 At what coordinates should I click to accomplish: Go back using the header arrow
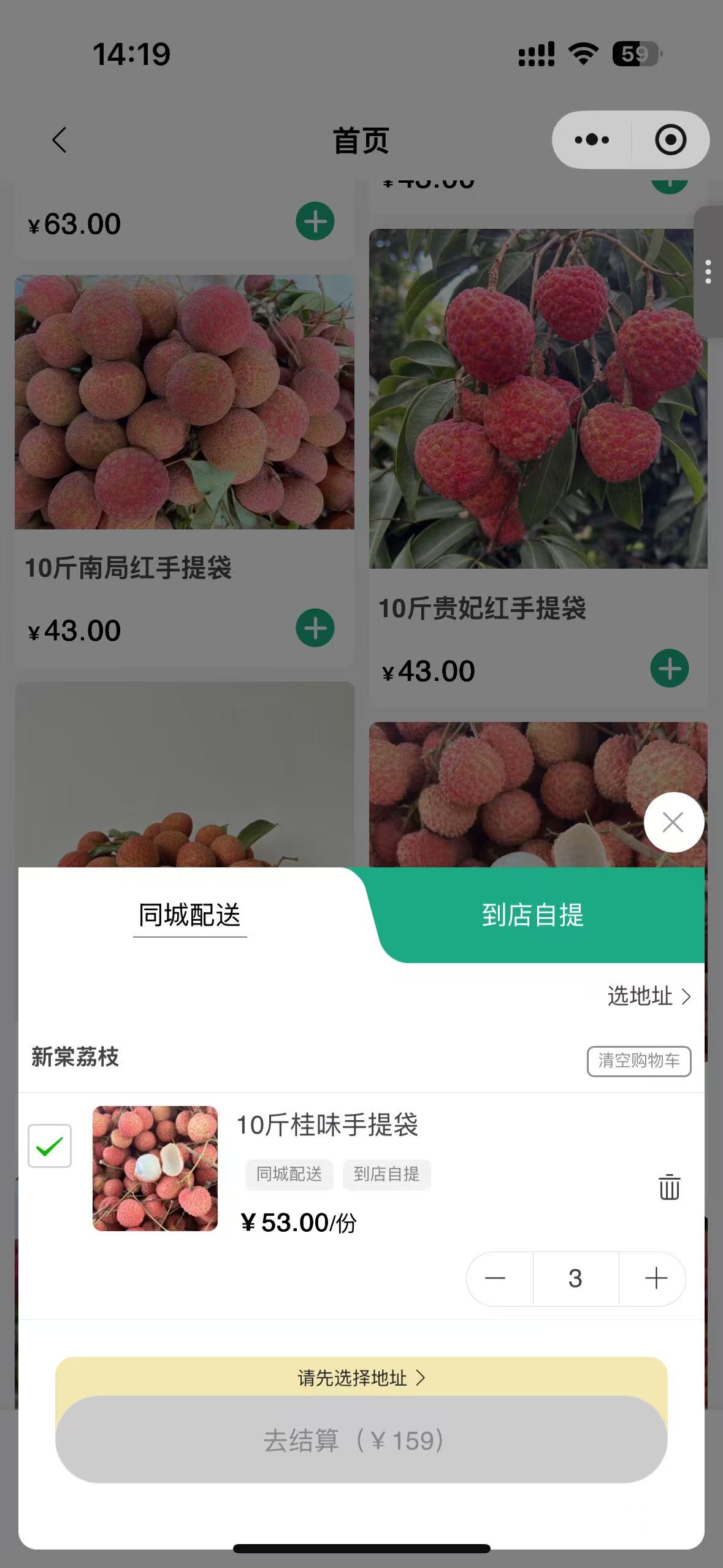pos(59,140)
